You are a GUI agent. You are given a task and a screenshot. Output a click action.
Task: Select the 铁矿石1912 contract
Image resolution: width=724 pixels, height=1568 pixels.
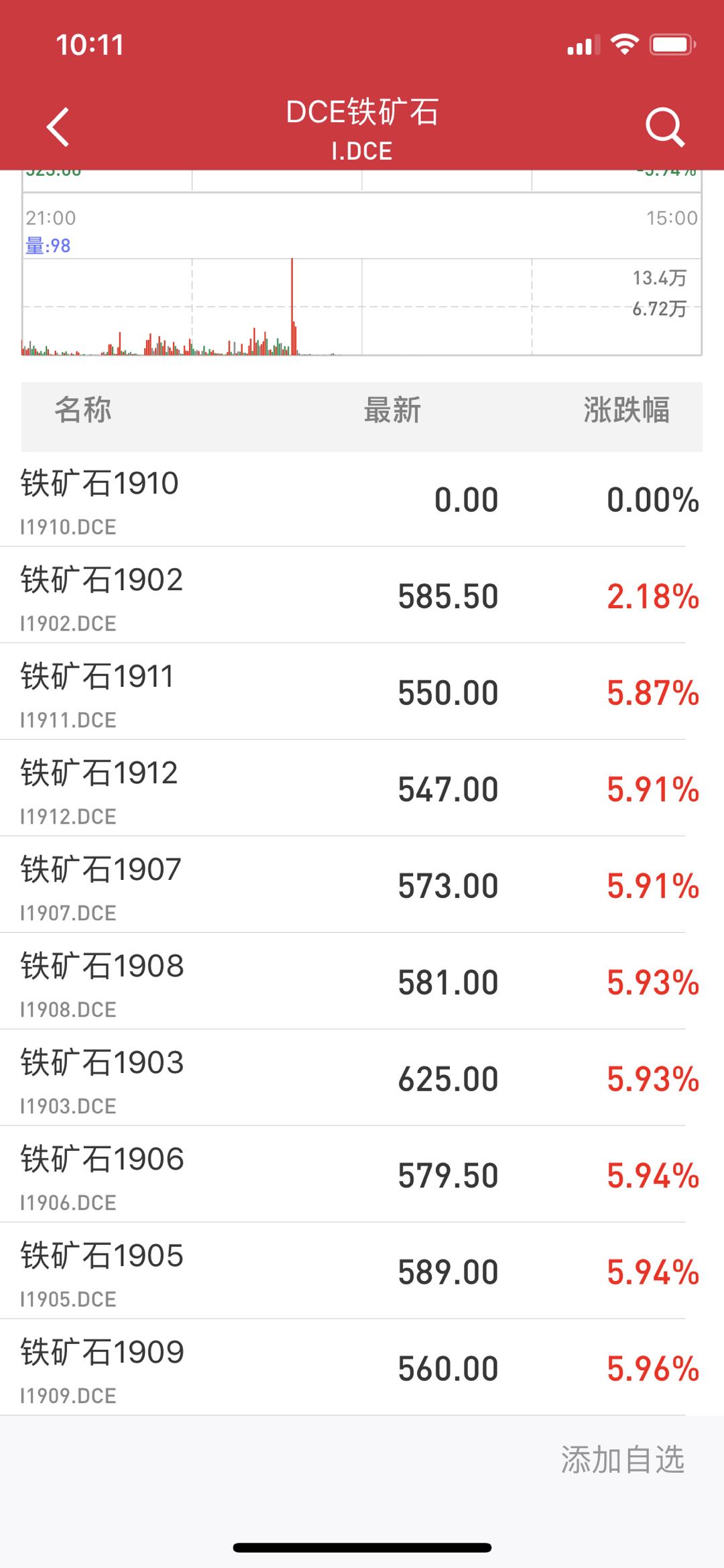362,790
